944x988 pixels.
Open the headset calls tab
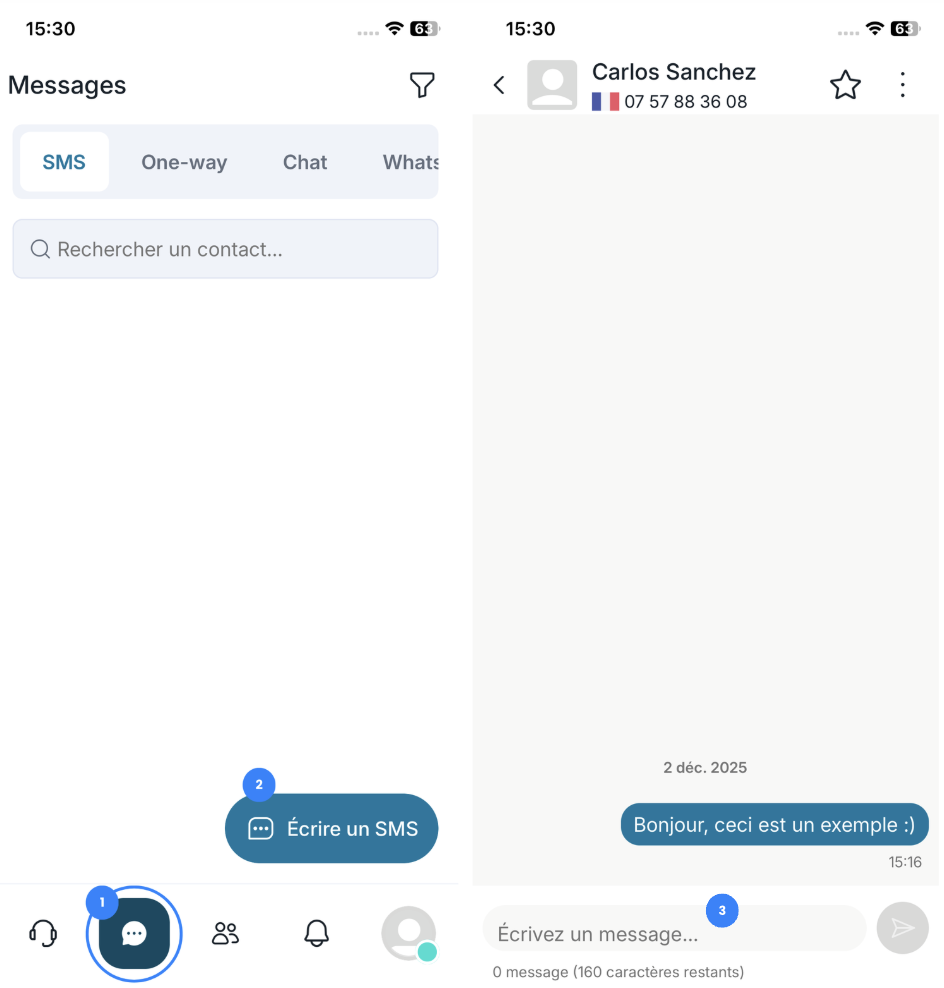[43, 934]
